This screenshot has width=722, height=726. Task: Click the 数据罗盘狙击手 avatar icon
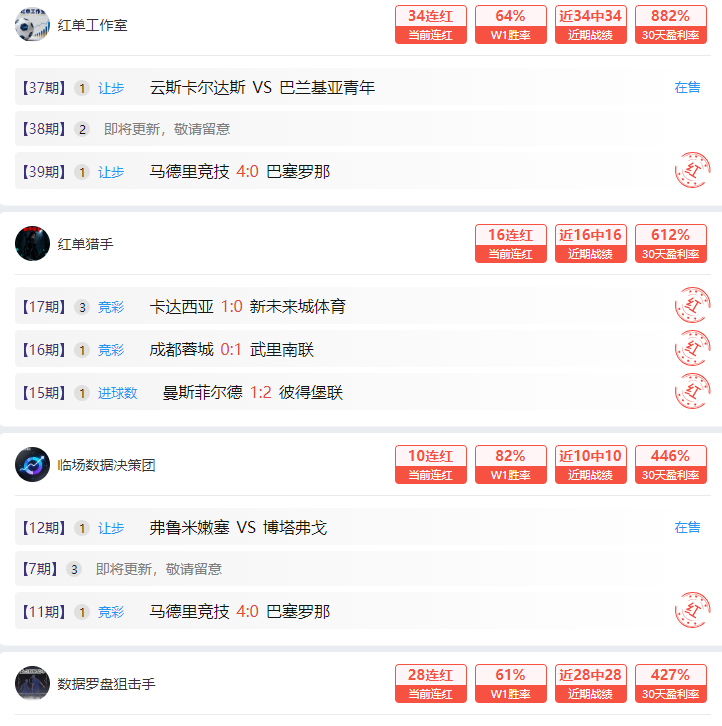tap(33, 683)
